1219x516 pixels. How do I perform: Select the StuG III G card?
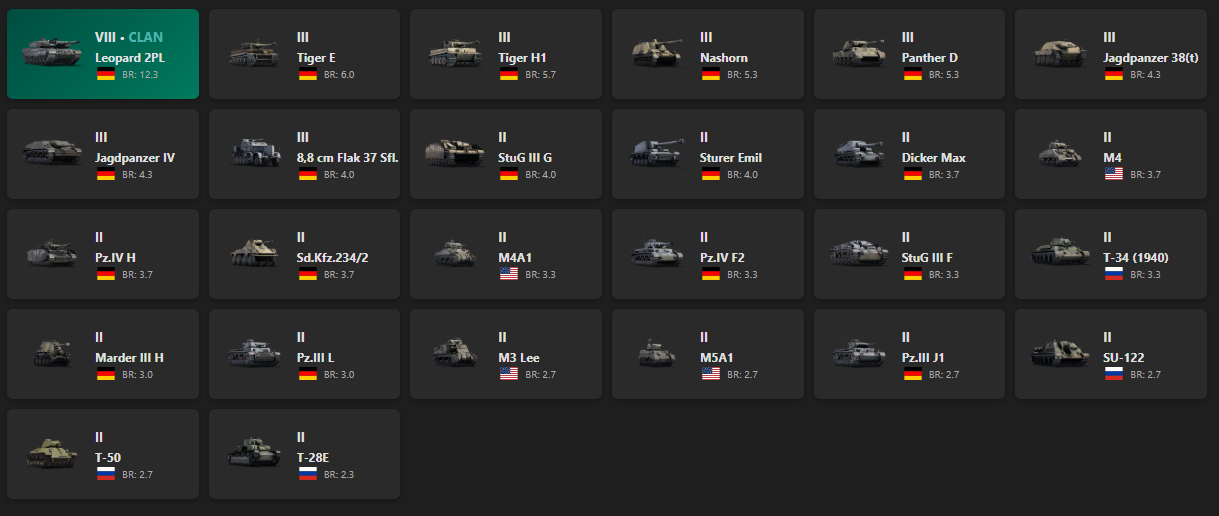click(x=506, y=155)
